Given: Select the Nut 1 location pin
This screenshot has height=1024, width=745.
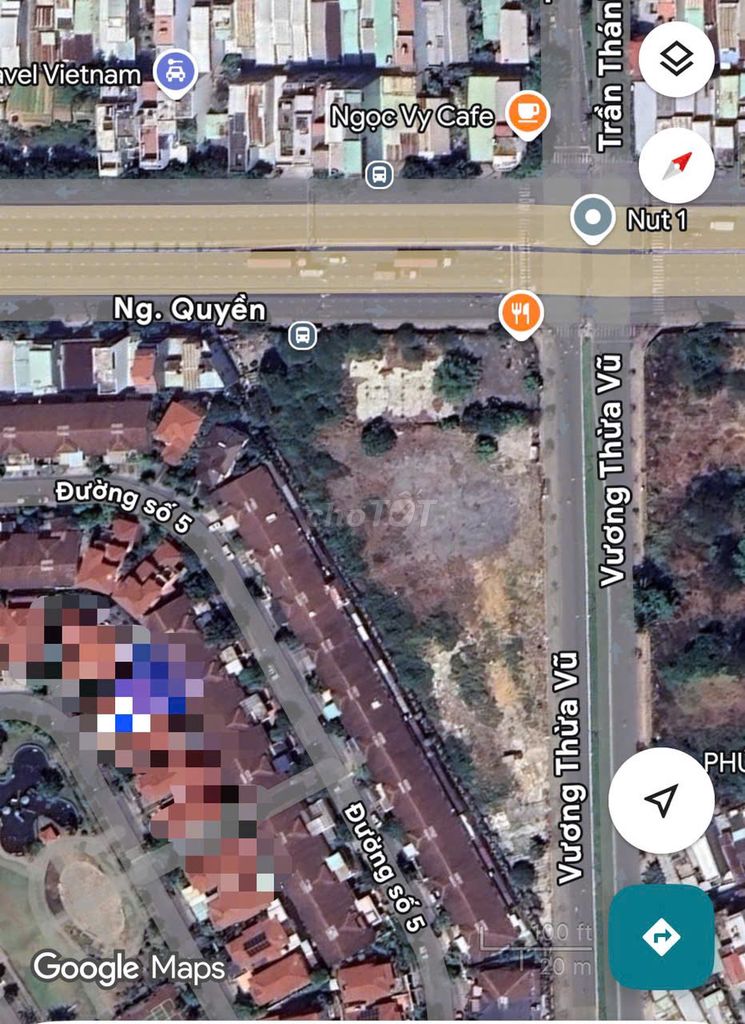Looking at the screenshot, I should tap(593, 217).
